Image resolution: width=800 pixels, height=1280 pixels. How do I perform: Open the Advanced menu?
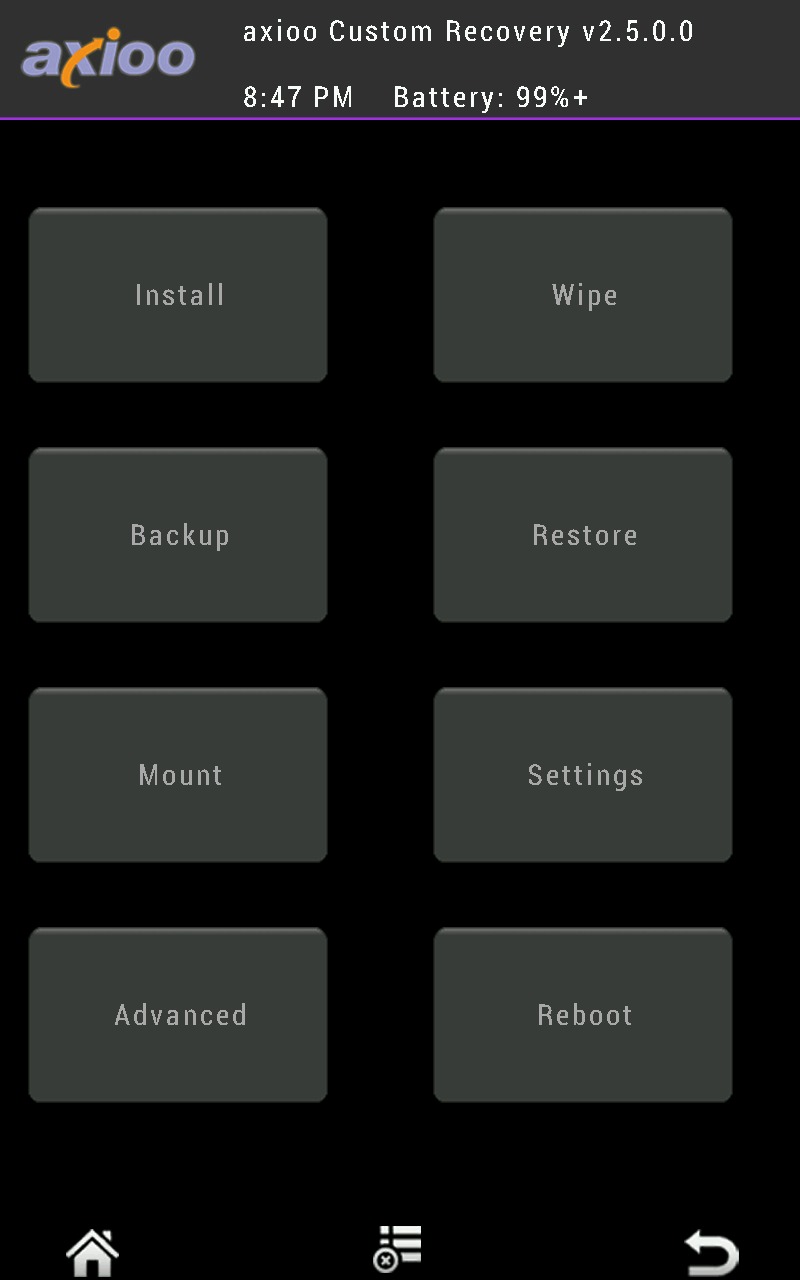(178, 1015)
